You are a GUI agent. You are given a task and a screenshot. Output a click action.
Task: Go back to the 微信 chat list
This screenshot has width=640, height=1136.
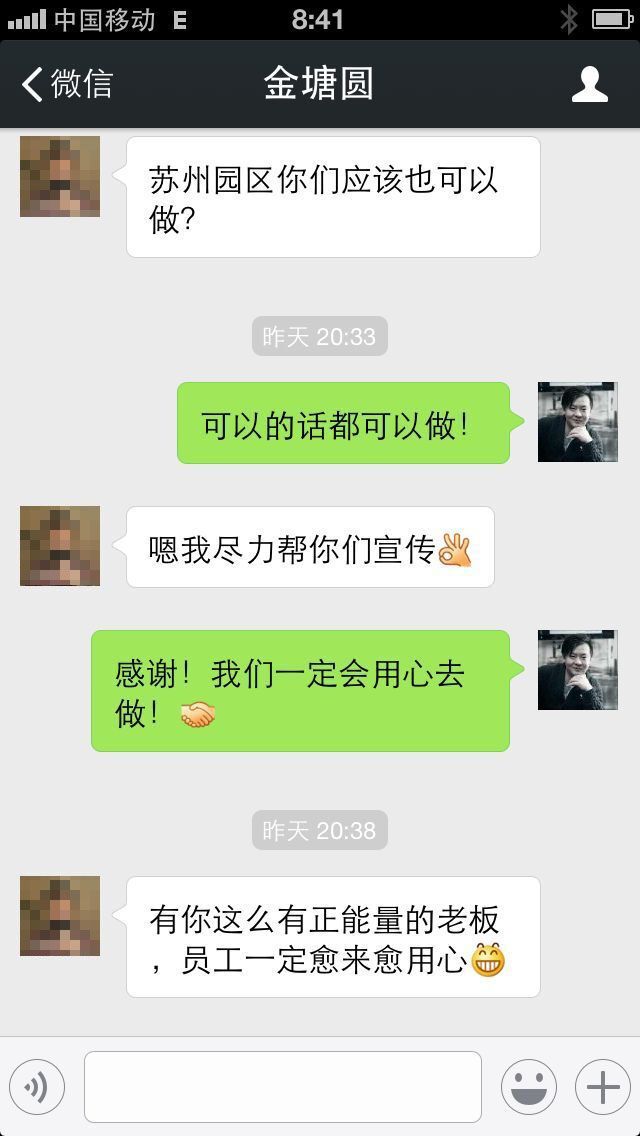pyautogui.click(x=67, y=84)
